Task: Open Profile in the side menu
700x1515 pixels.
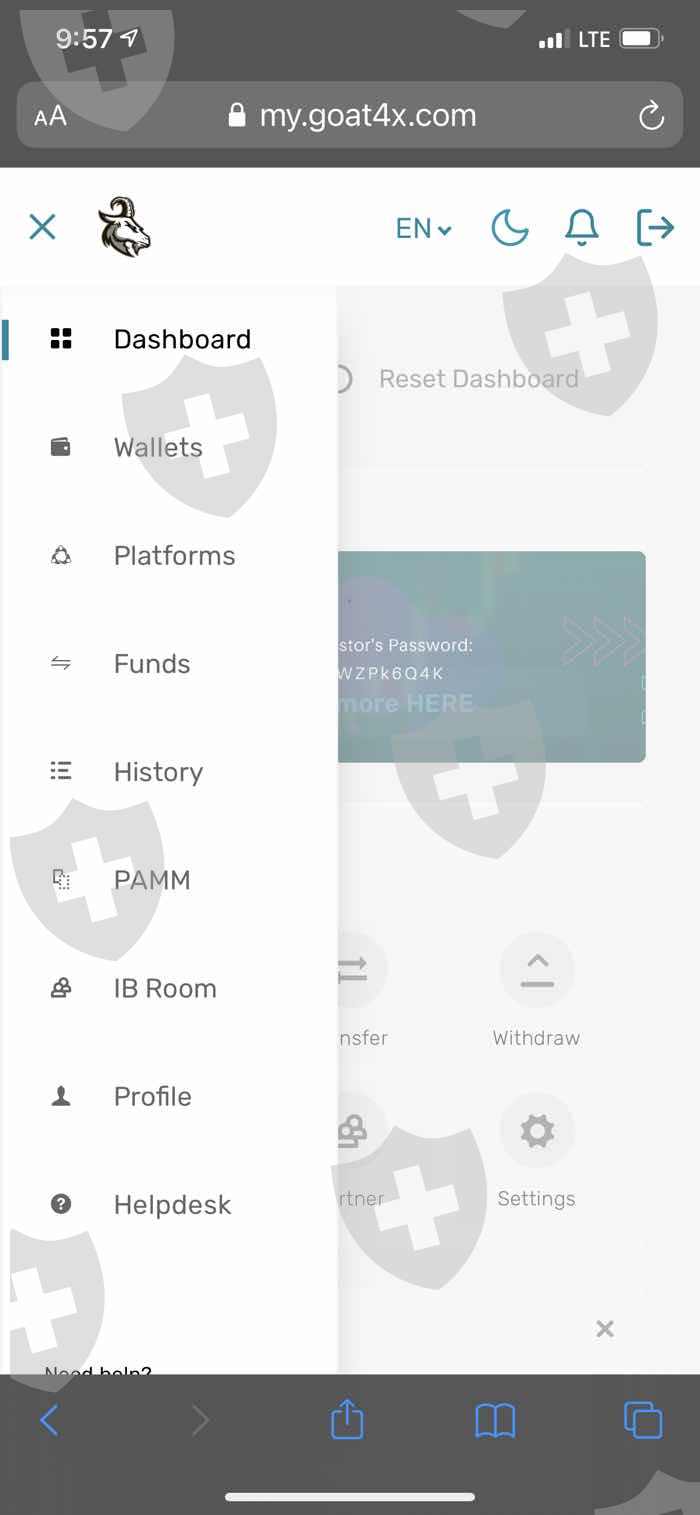Action: [169, 1096]
